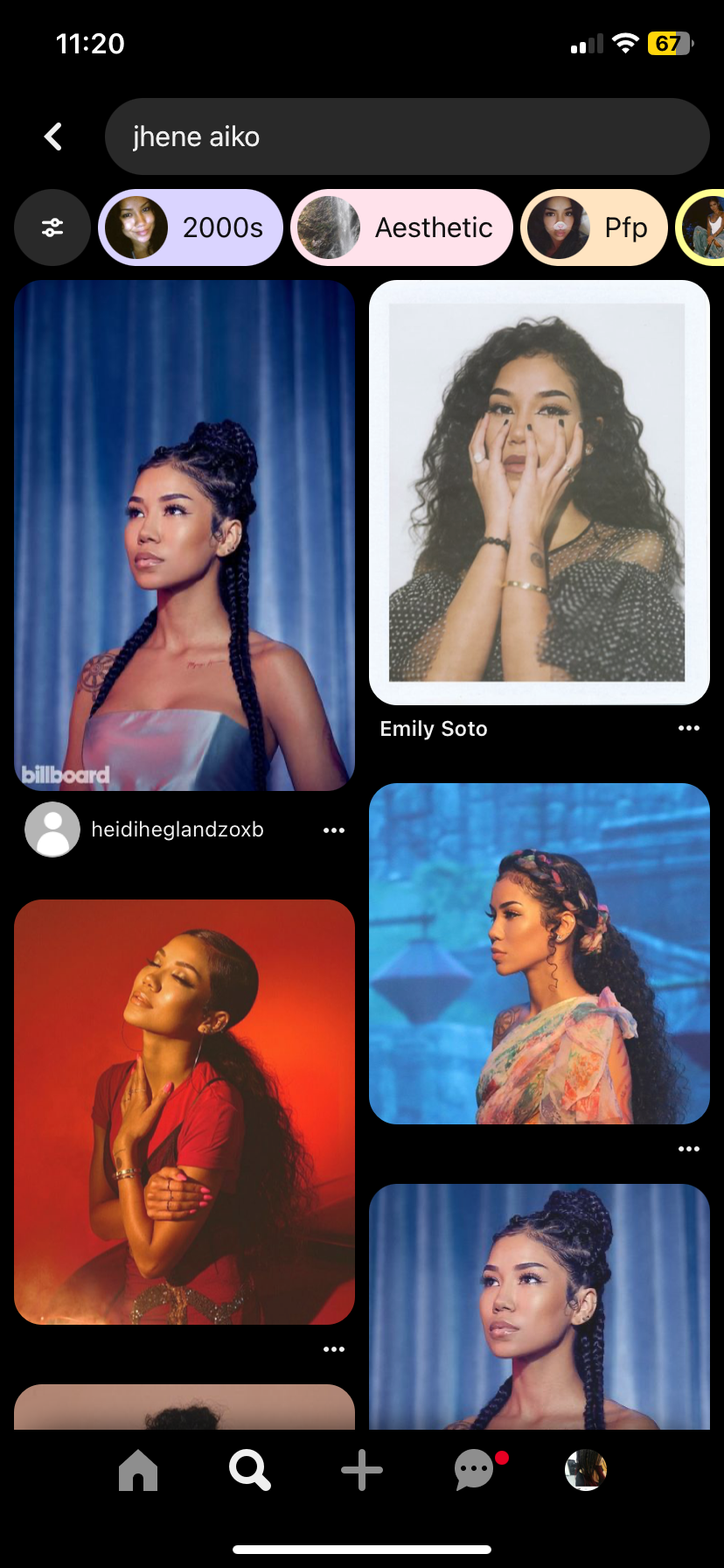The image size is (724, 1568).
Task: Select the 2000s filter chip
Action: point(191,227)
